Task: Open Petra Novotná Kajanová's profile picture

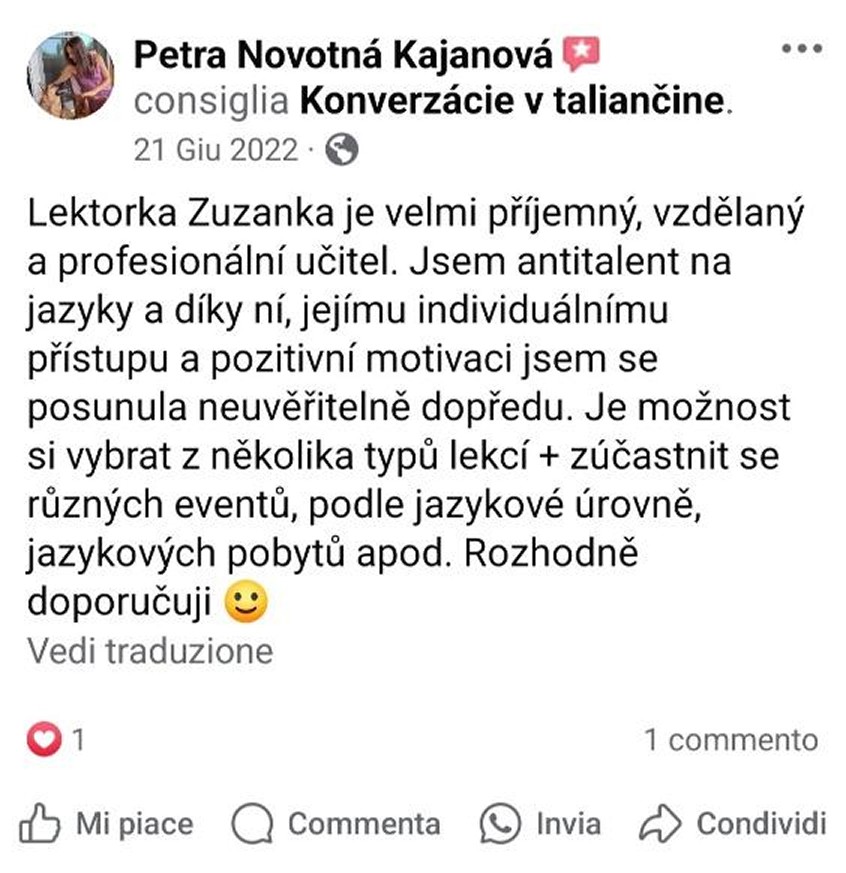Action: click(x=70, y=77)
